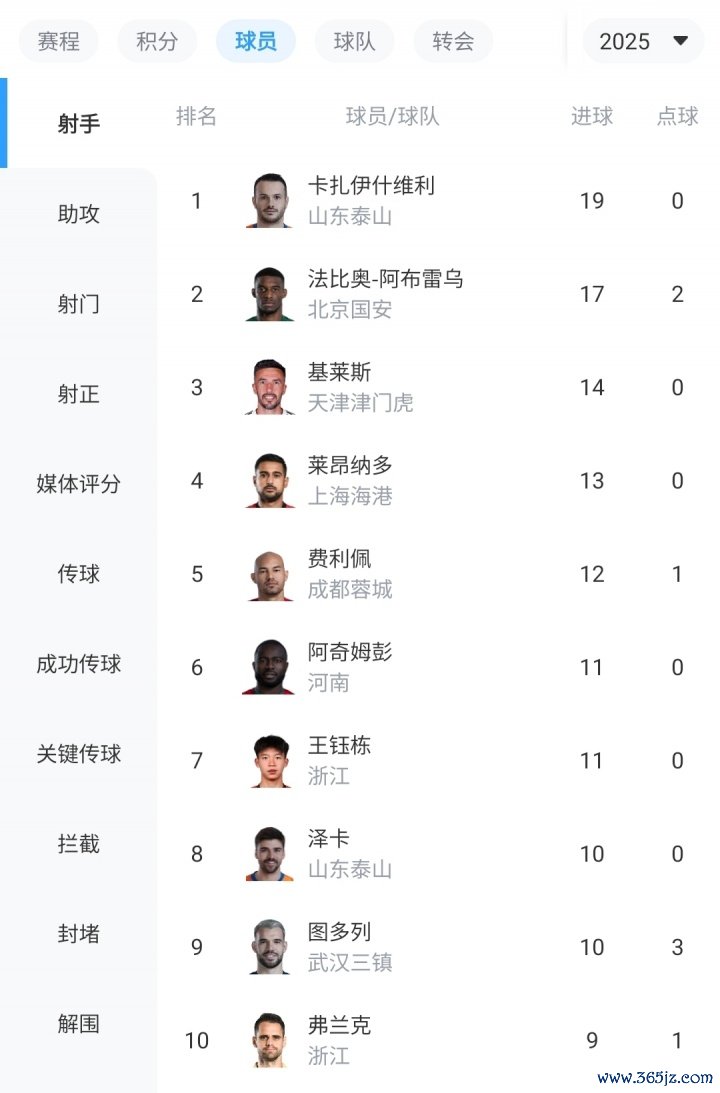Switch to the 积分 tab
The width and height of the screenshot is (720, 1093).
point(157,41)
